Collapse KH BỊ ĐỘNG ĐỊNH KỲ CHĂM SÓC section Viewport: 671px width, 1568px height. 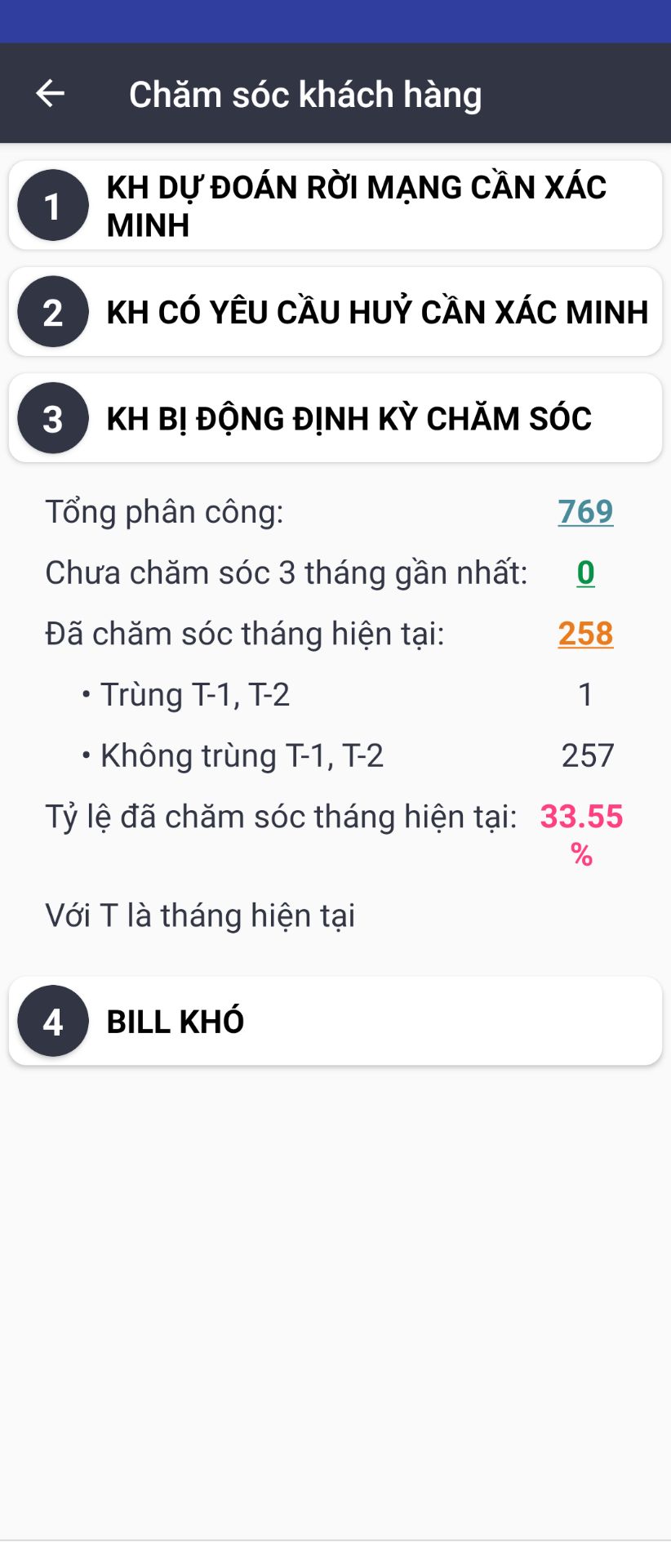click(335, 418)
